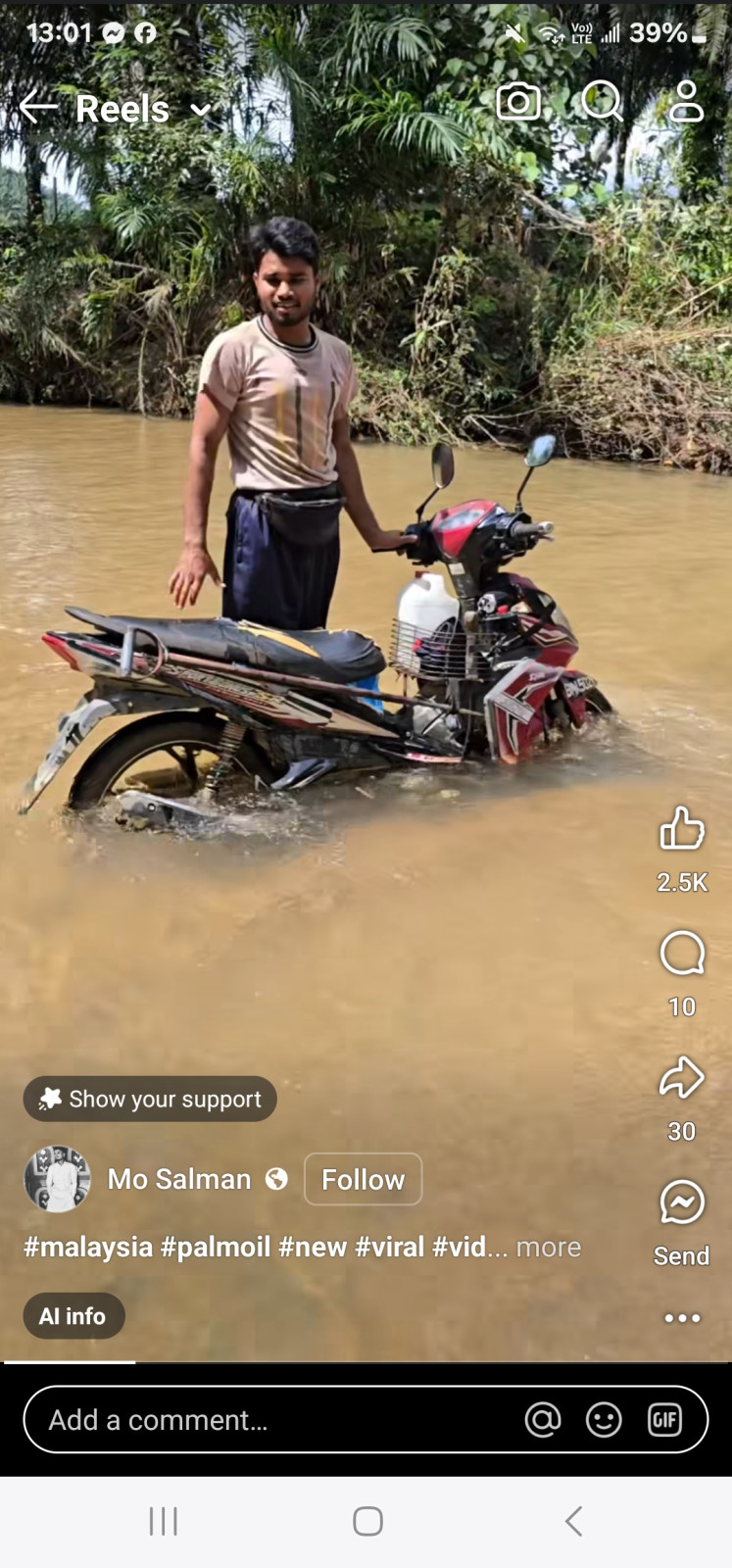Image resolution: width=732 pixels, height=1568 pixels.
Task: View the AI info label
Action: [x=73, y=1316]
